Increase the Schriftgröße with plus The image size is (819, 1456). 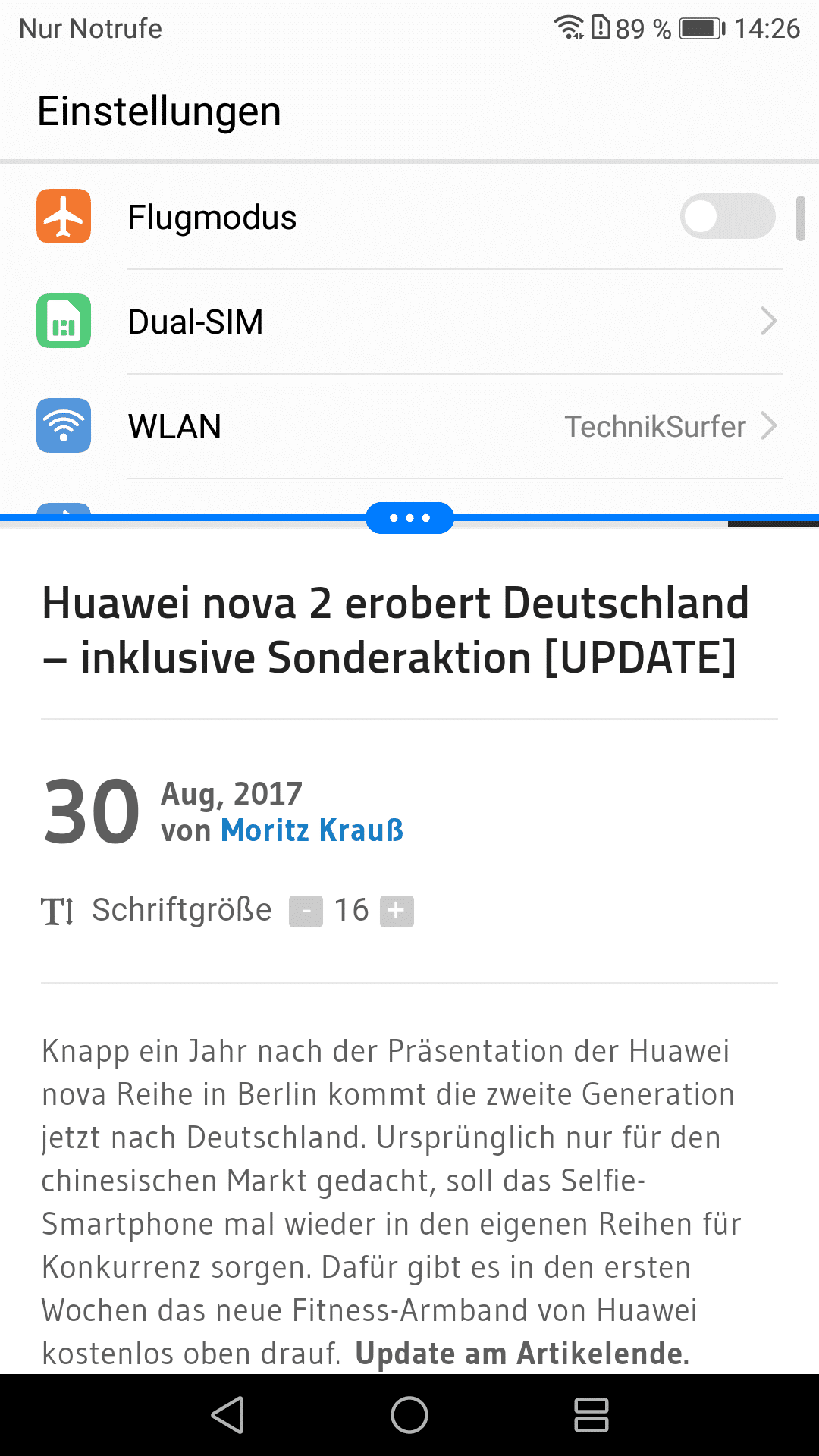[x=397, y=911]
